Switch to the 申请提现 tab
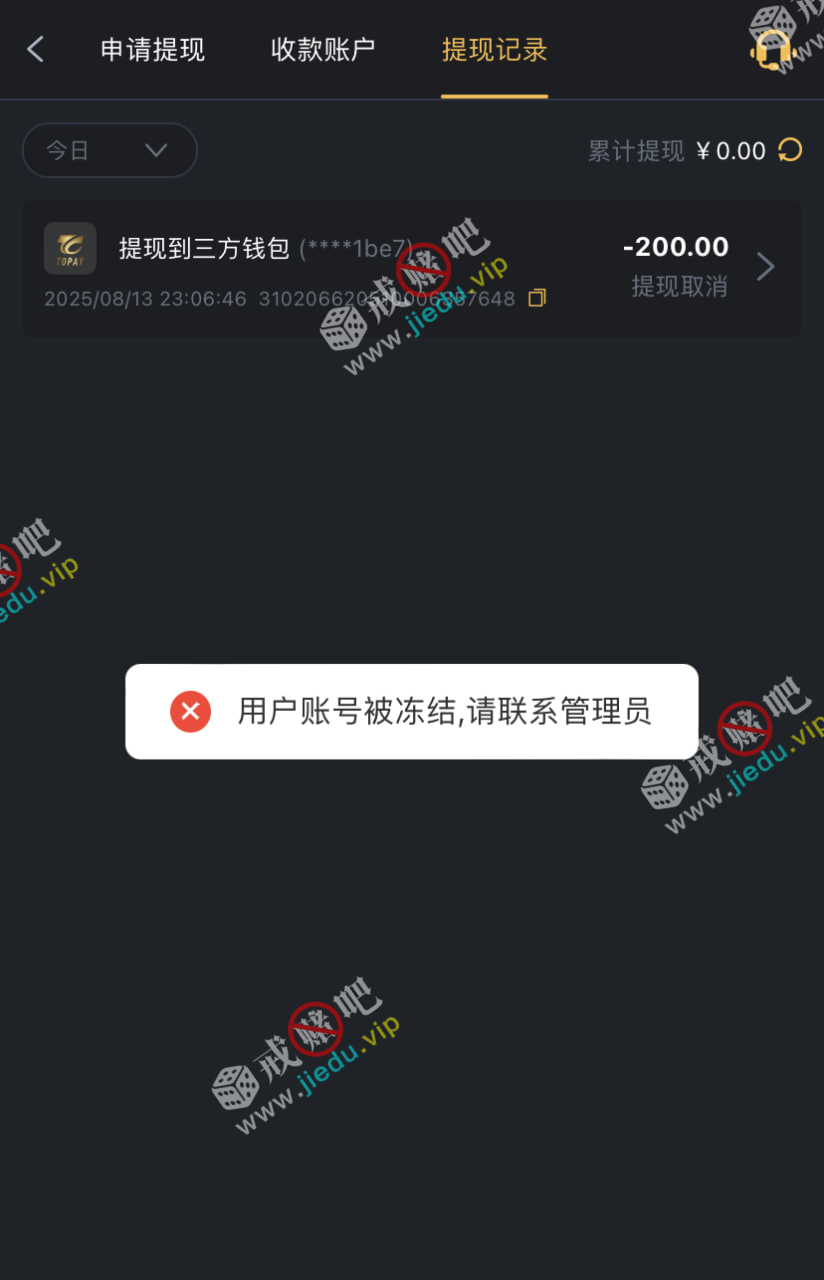Image resolution: width=824 pixels, height=1280 pixels. point(152,49)
